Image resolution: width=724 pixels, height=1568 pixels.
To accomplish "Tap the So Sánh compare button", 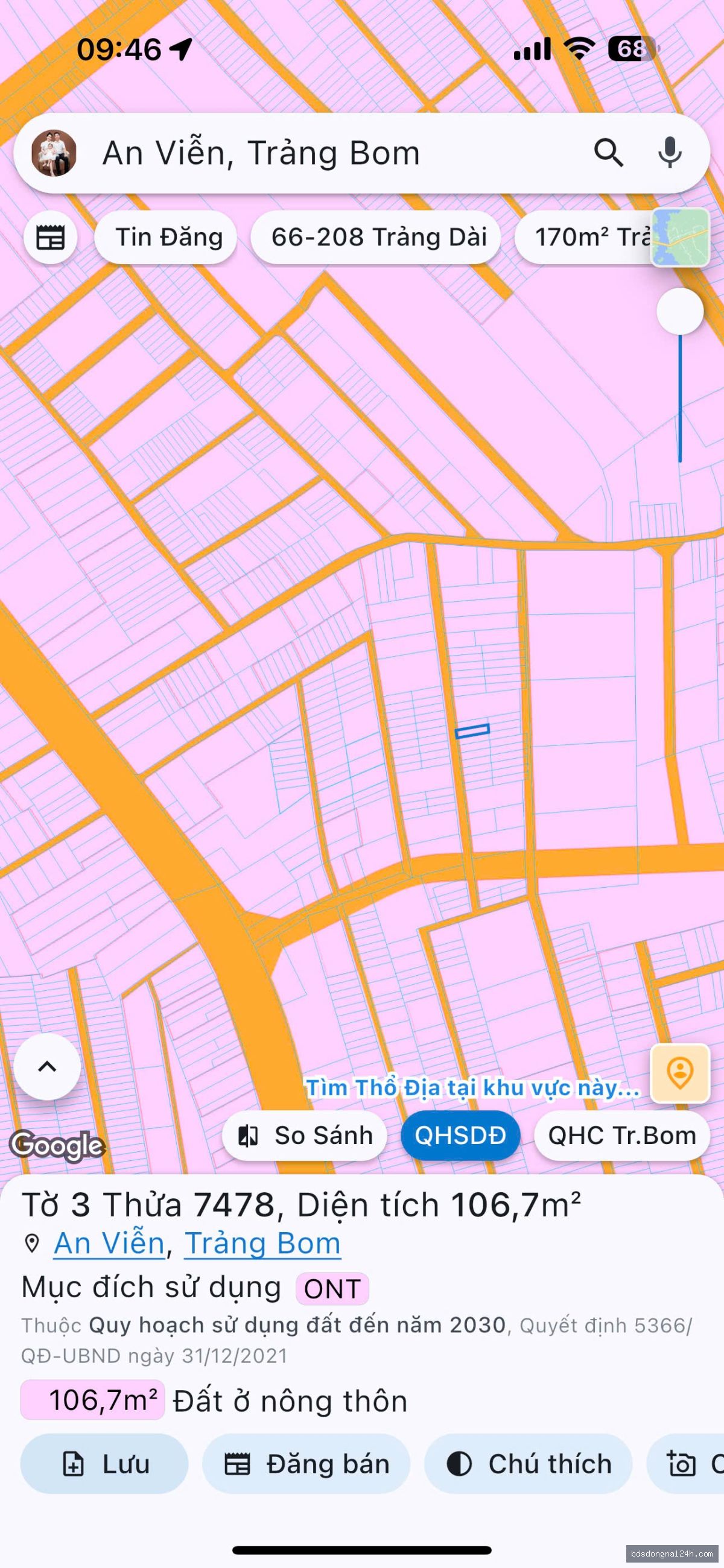I will [x=305, y=1136].
